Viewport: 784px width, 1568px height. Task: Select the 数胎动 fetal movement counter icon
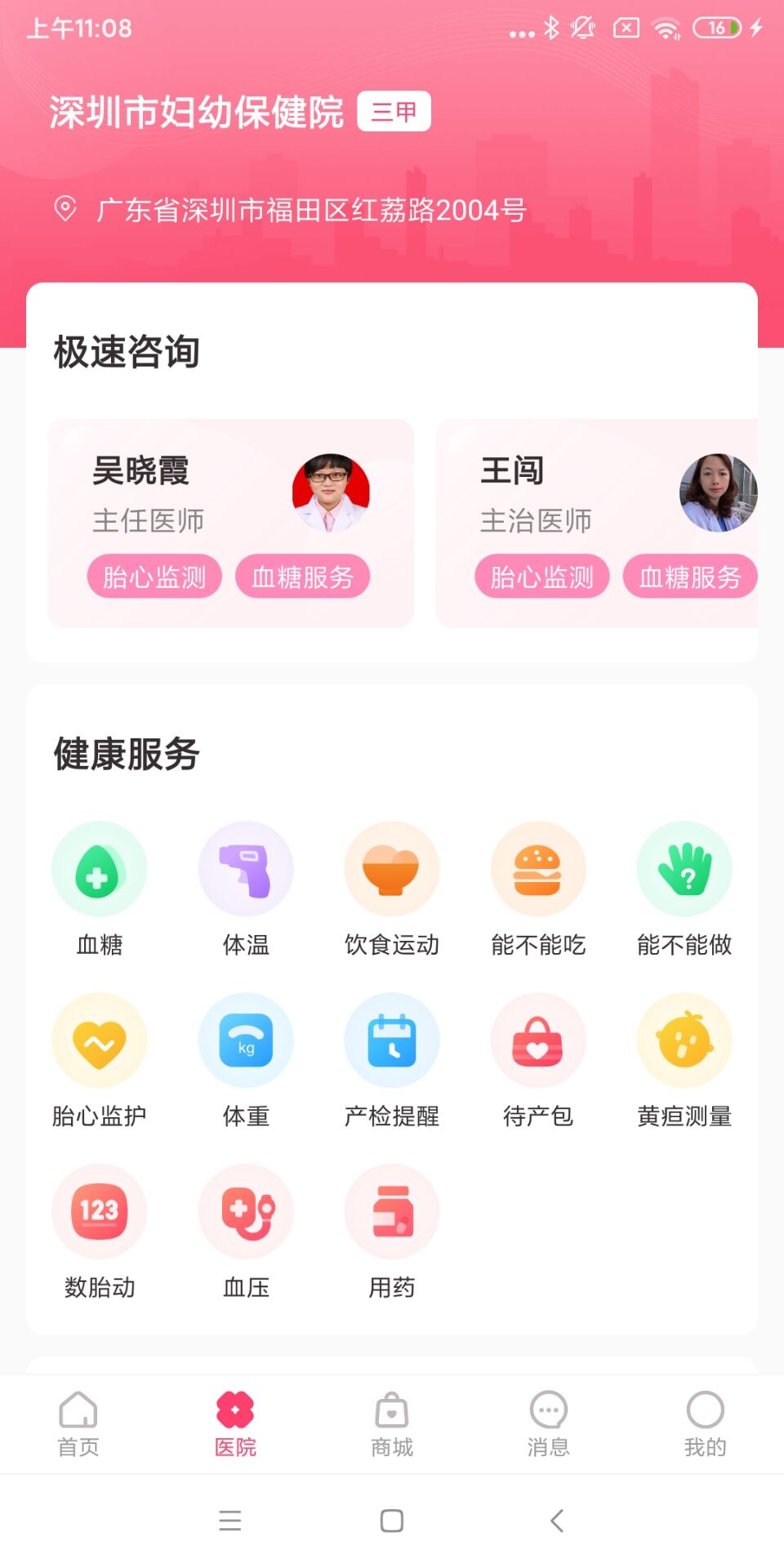[x=100, y=1212]
